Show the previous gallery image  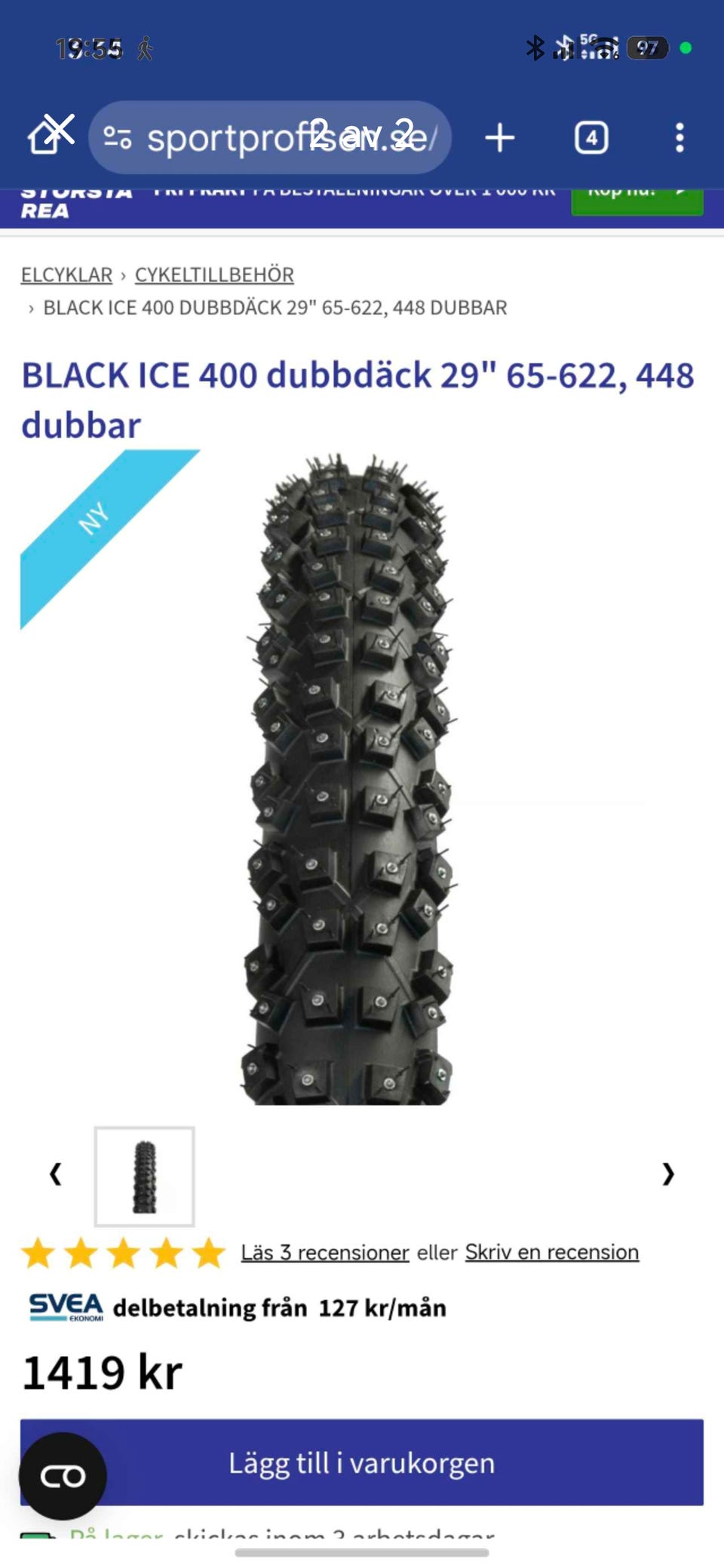55,1174
